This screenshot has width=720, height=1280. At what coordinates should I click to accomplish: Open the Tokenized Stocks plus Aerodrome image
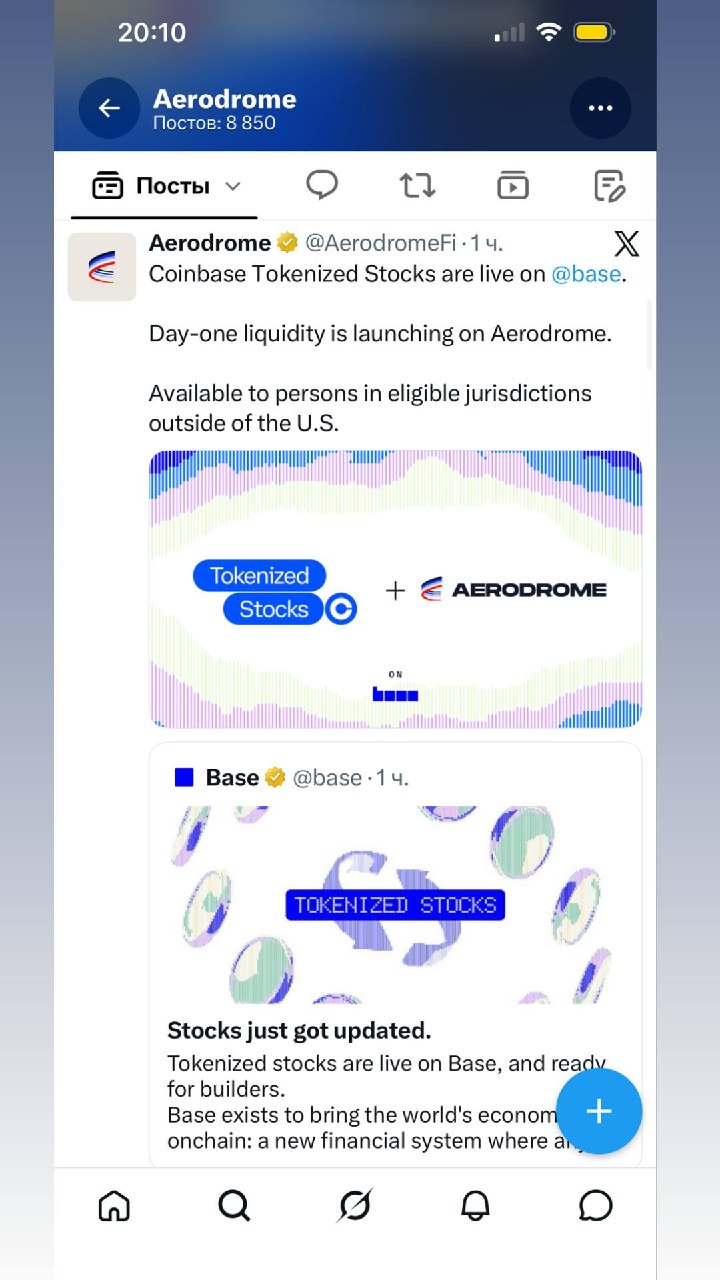pyautogui.click(x=395, y=589)
